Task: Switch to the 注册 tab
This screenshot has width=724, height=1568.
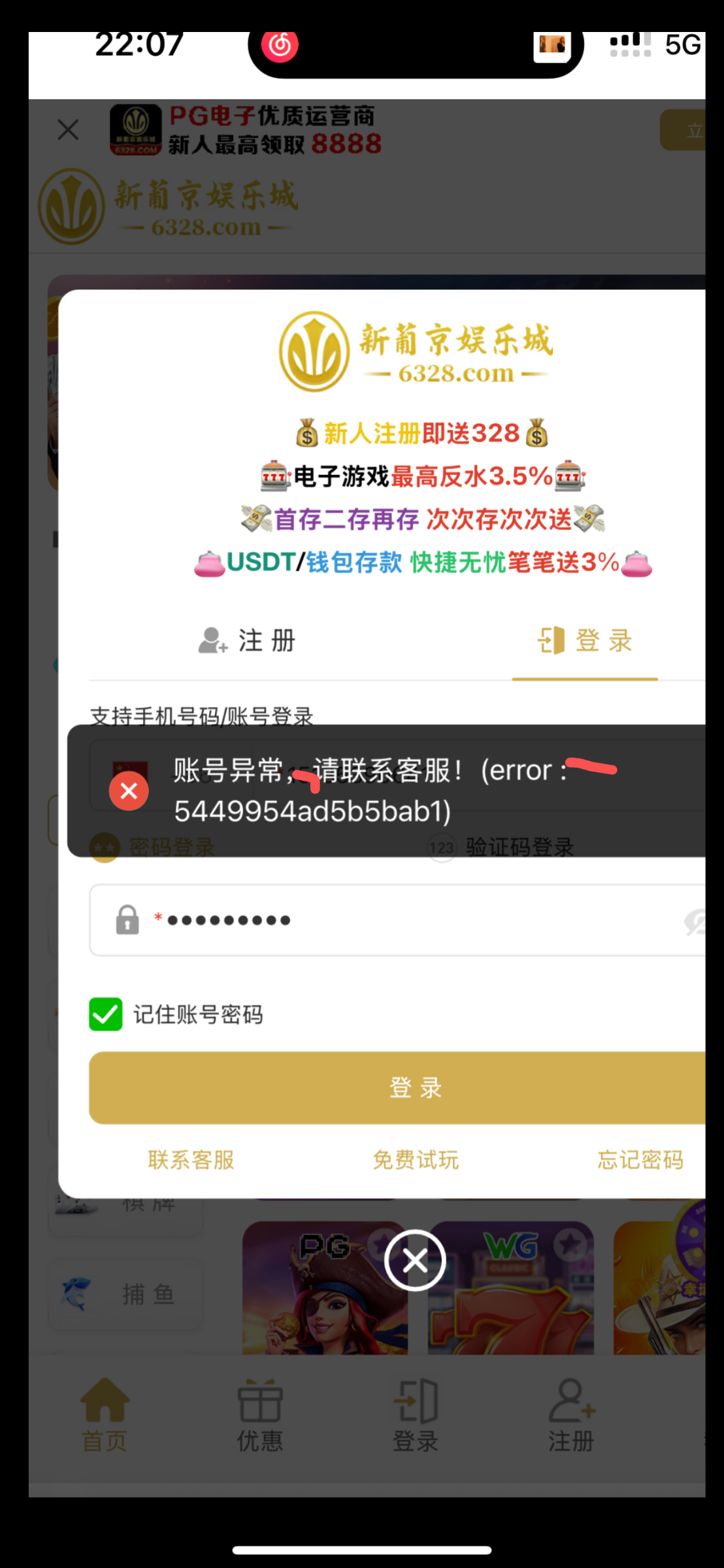Action: tap(247, 641)
